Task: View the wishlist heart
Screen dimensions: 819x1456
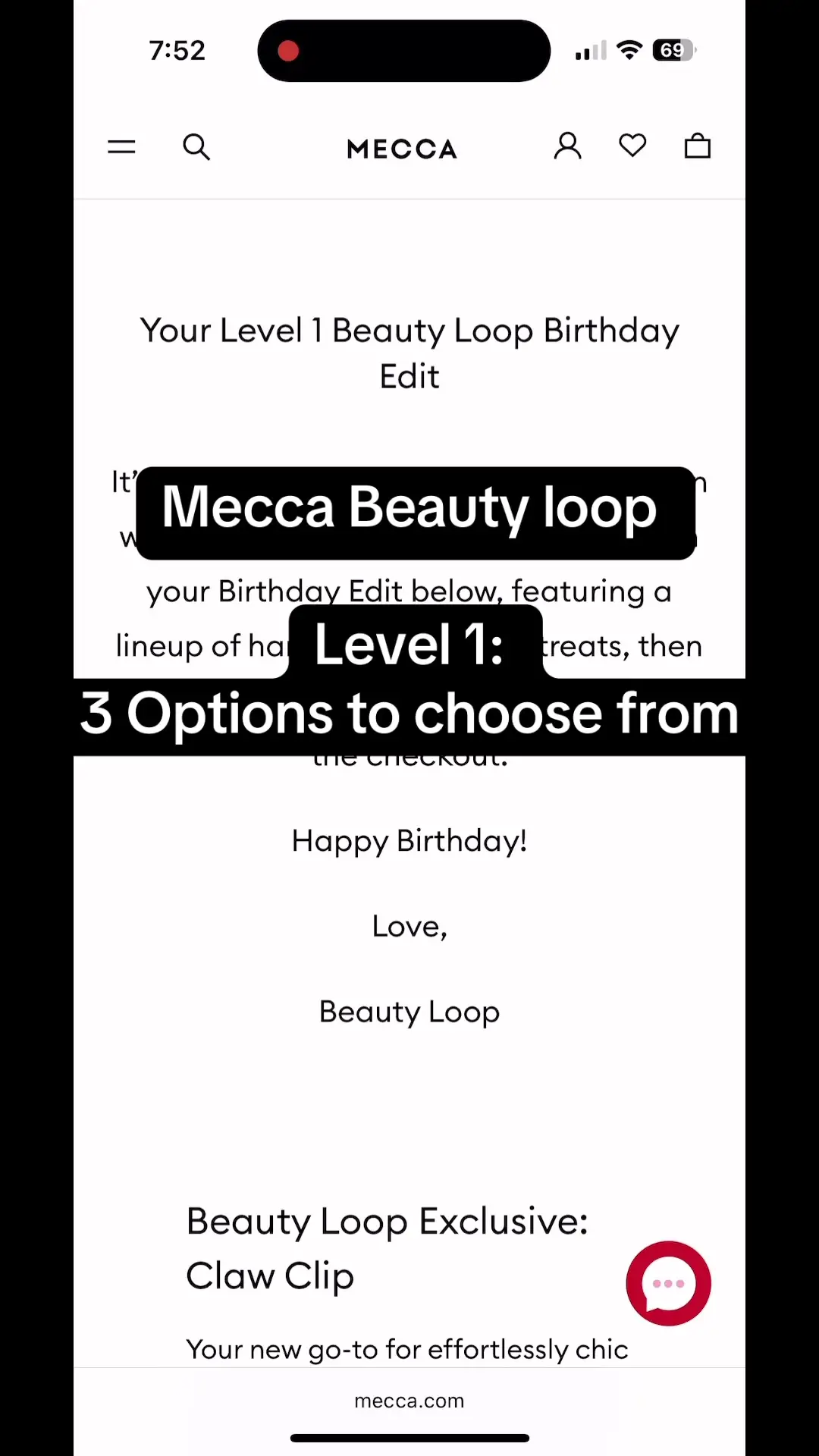Action: (x=632, y=146)
